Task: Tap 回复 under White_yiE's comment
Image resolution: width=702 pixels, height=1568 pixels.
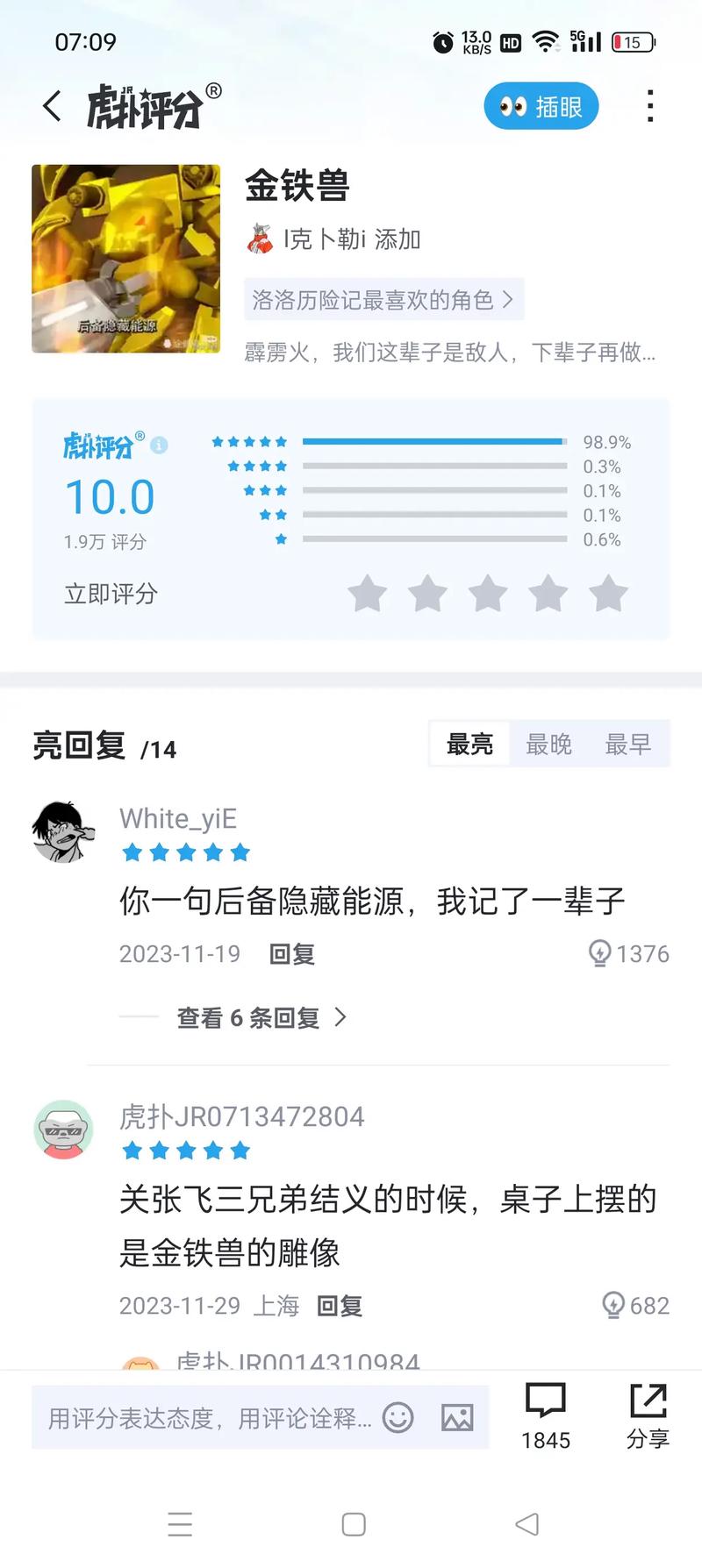Action: (x=292, y=954)
